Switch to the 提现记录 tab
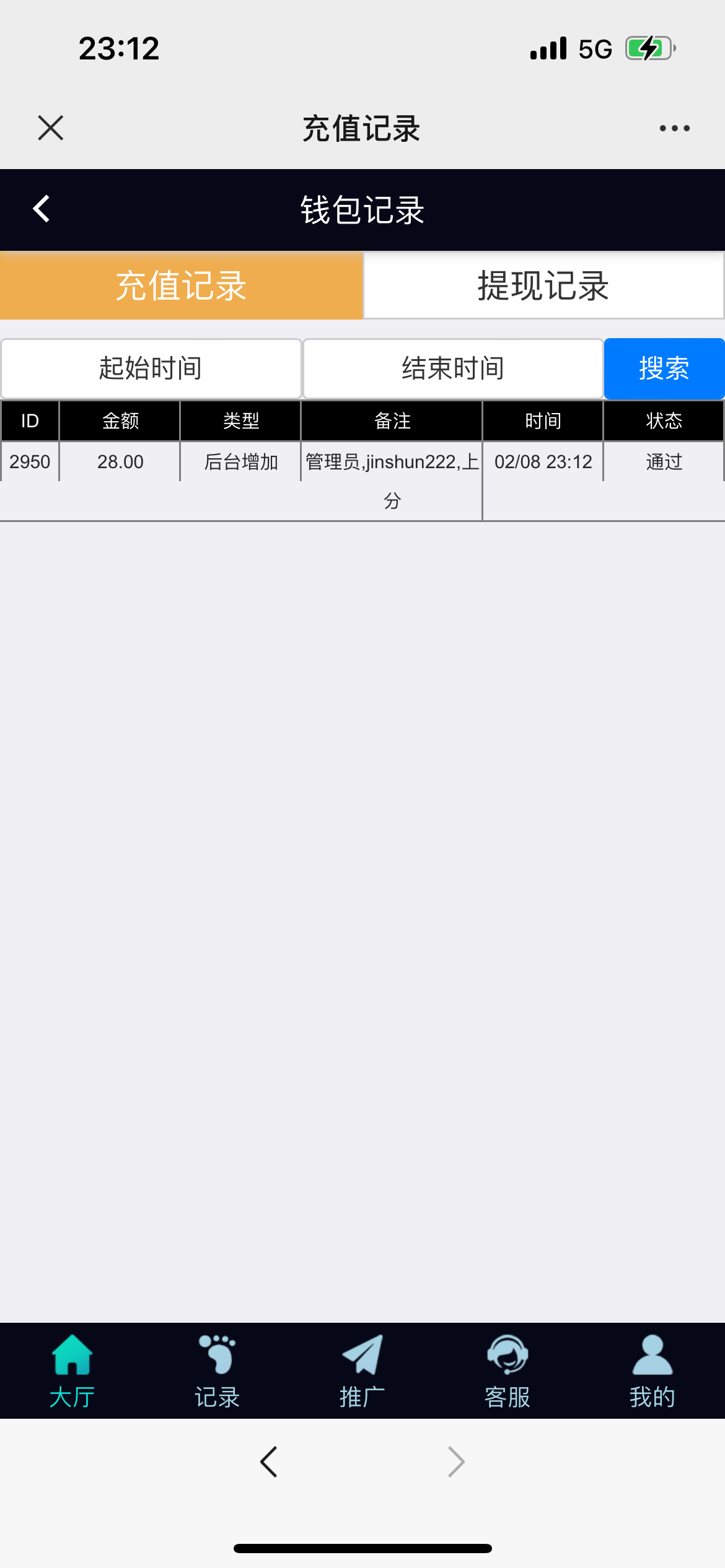The image size is (725, 1568). (x=543, y=285)
